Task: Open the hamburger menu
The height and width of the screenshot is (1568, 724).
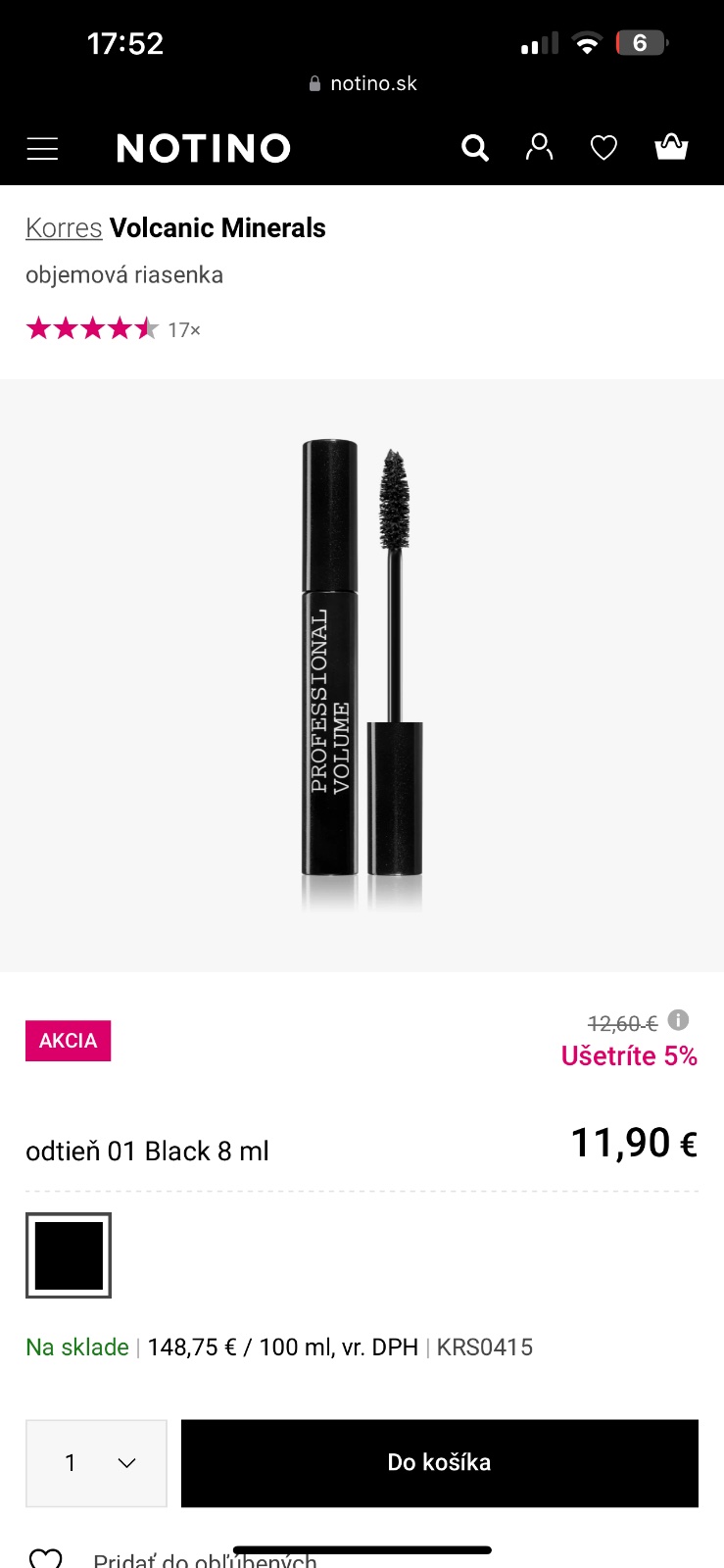Action: (x=42, y=148)
